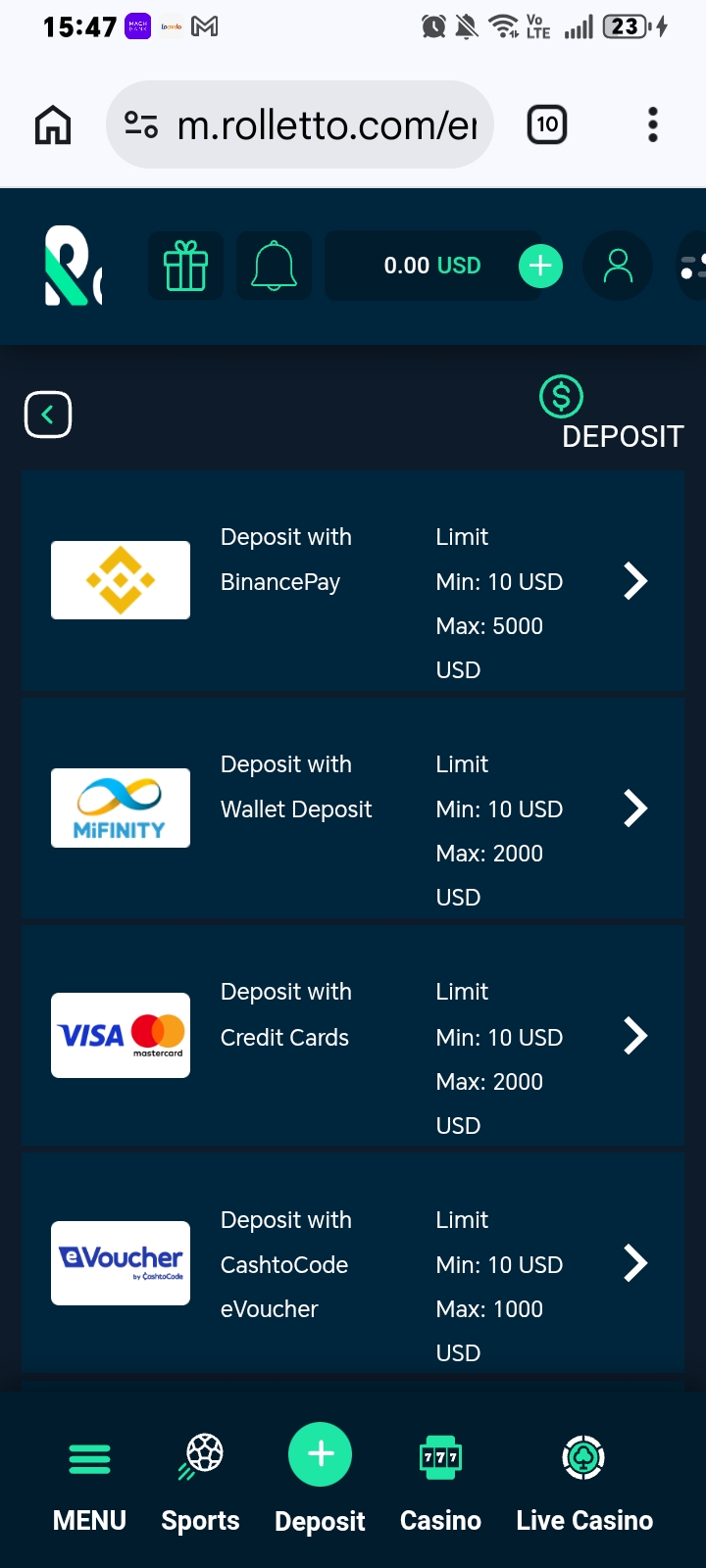Open the user profile icon
The width and height of the screenshot is (706, 1568).
[618, 266]
